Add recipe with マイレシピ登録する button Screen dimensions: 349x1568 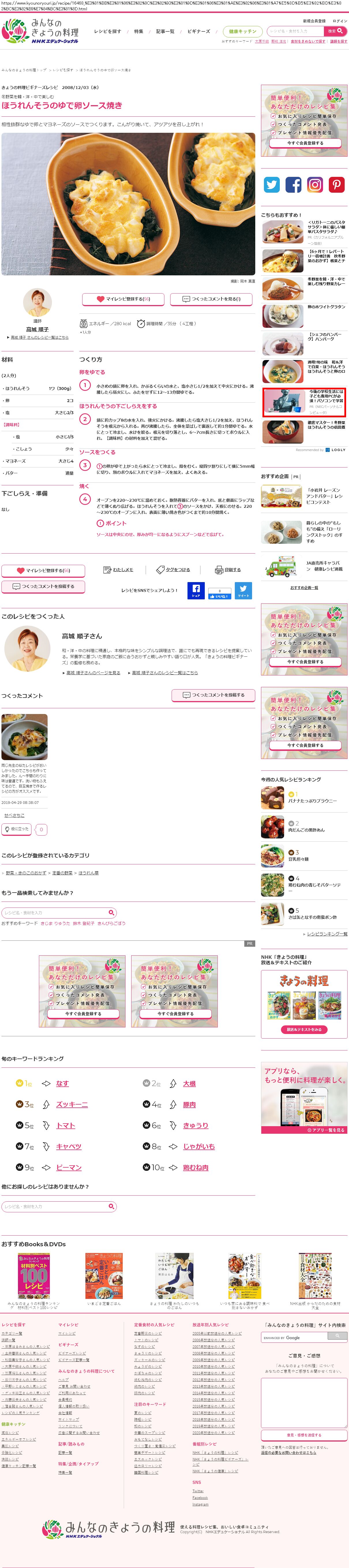(x=124, y=299)
